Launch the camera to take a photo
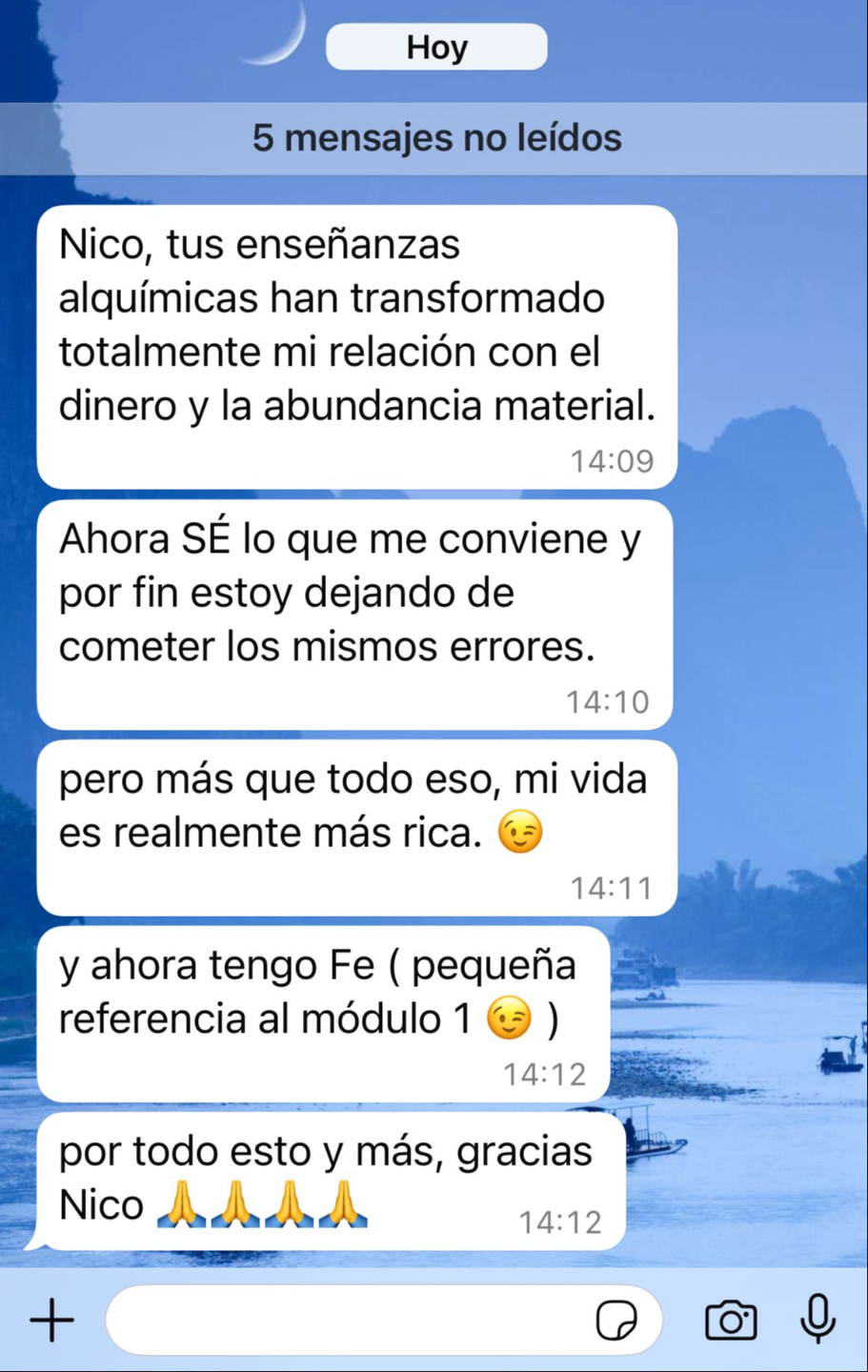This screenshot has height=1372, width=868. tap(730, 1321)
